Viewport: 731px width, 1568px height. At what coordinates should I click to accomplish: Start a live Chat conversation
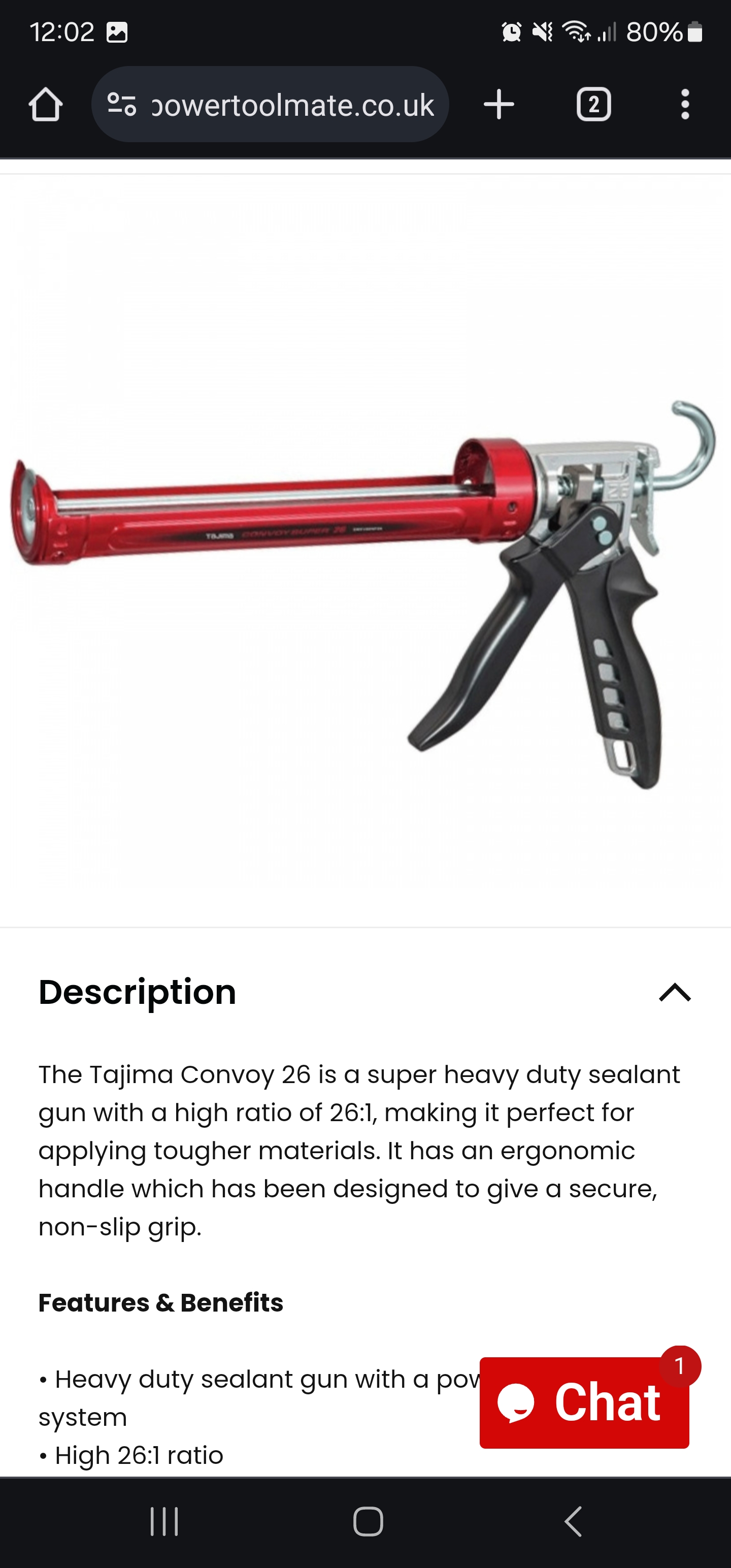584,1402
